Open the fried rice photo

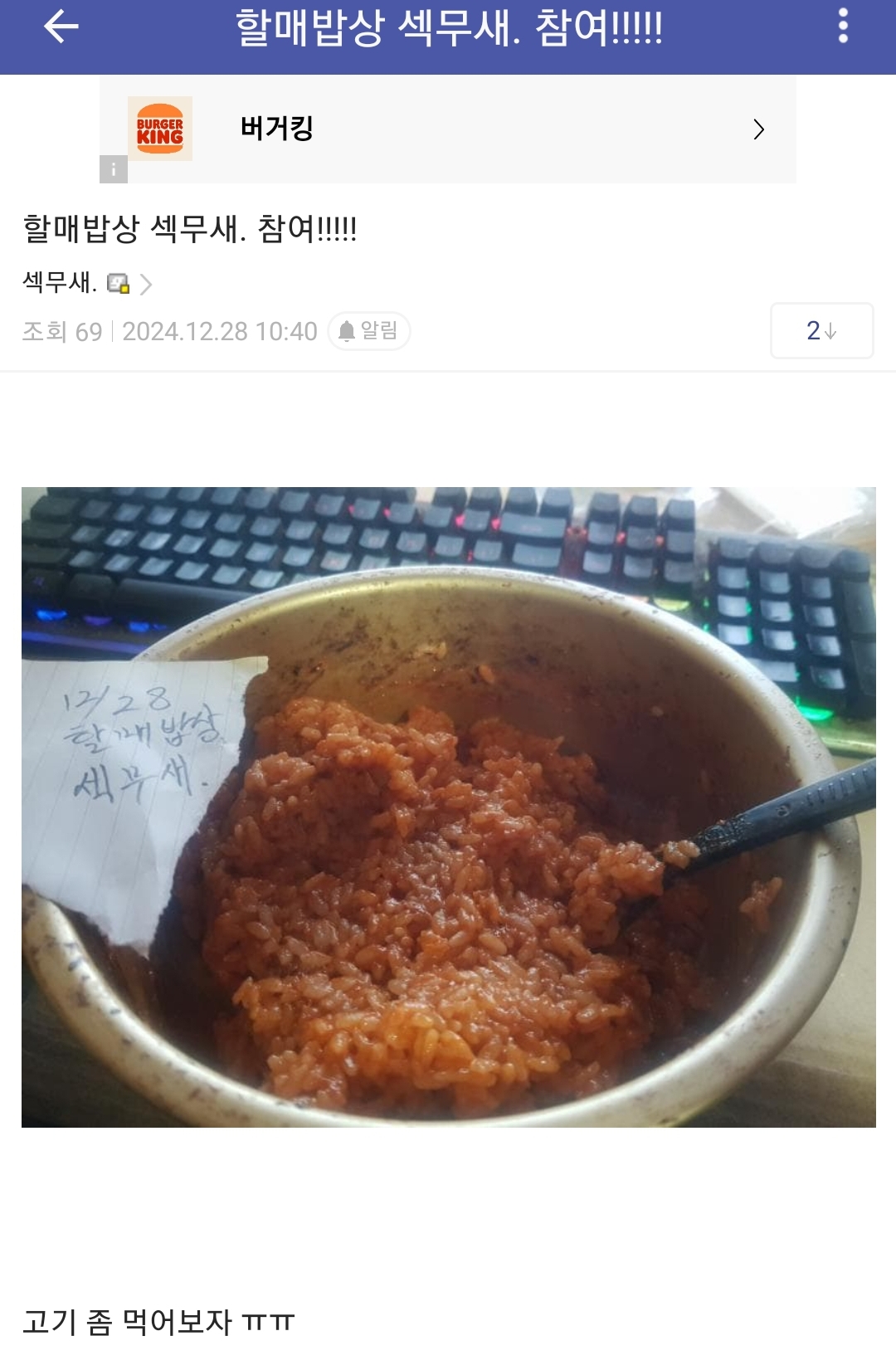pos(448,807)
